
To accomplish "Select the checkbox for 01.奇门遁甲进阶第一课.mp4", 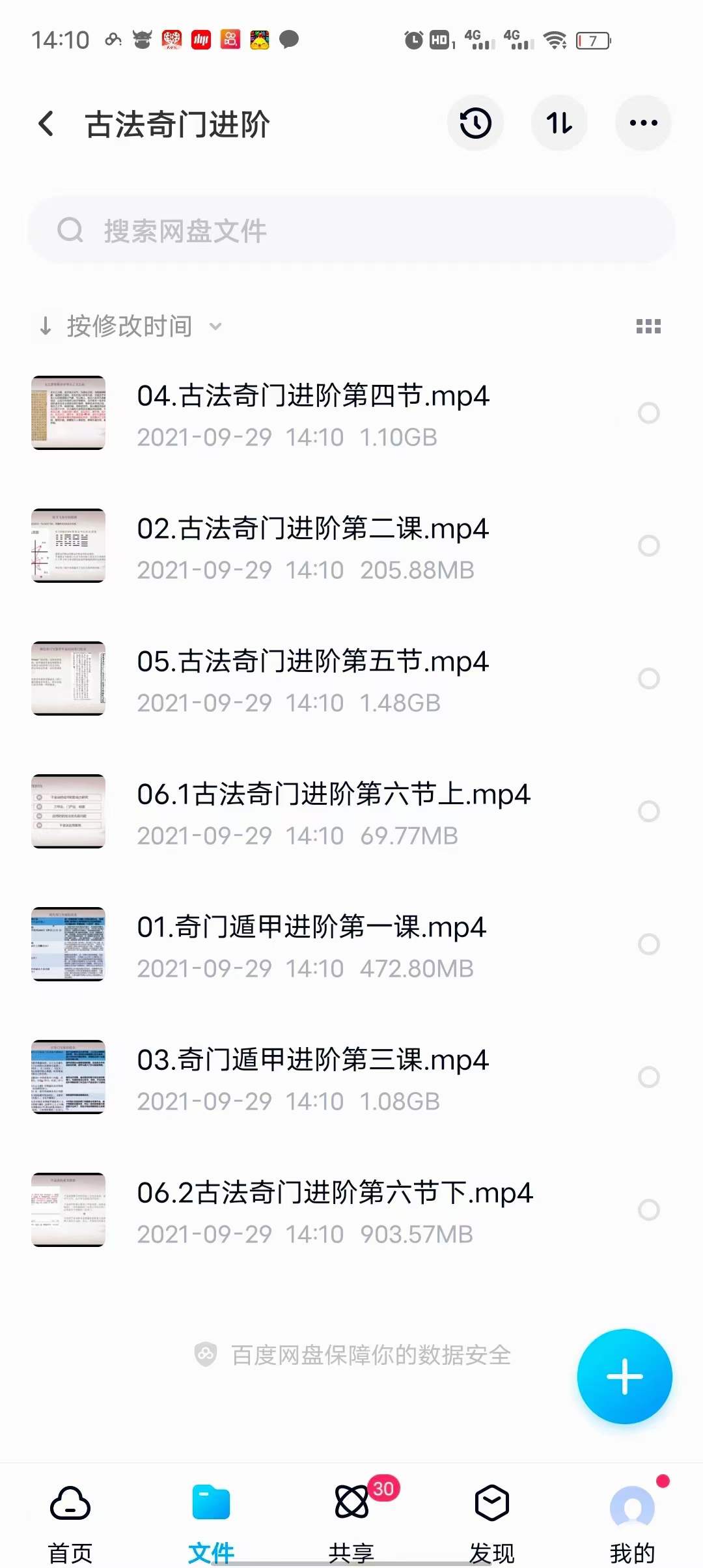I will [648, 944].
